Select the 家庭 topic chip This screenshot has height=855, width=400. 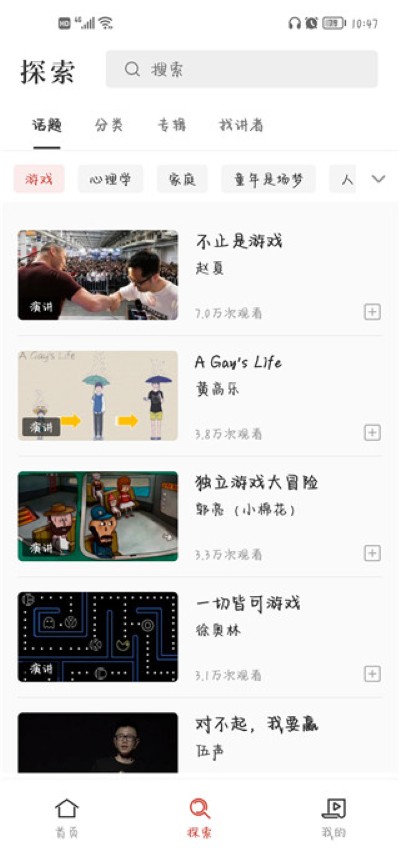182,179
